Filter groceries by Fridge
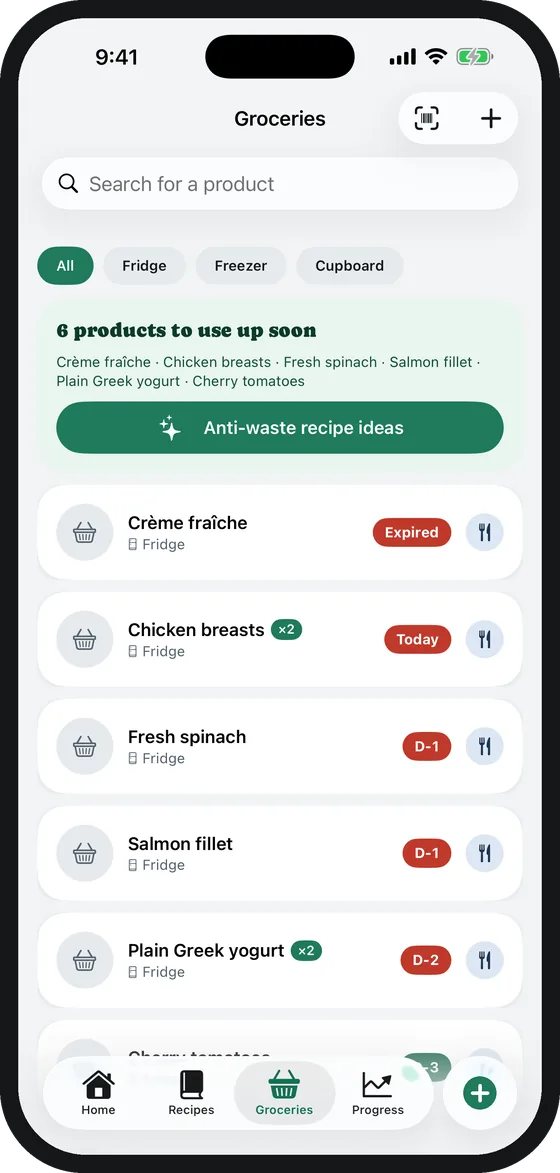The image size is (560, 1173). click(x=144, y=266)
